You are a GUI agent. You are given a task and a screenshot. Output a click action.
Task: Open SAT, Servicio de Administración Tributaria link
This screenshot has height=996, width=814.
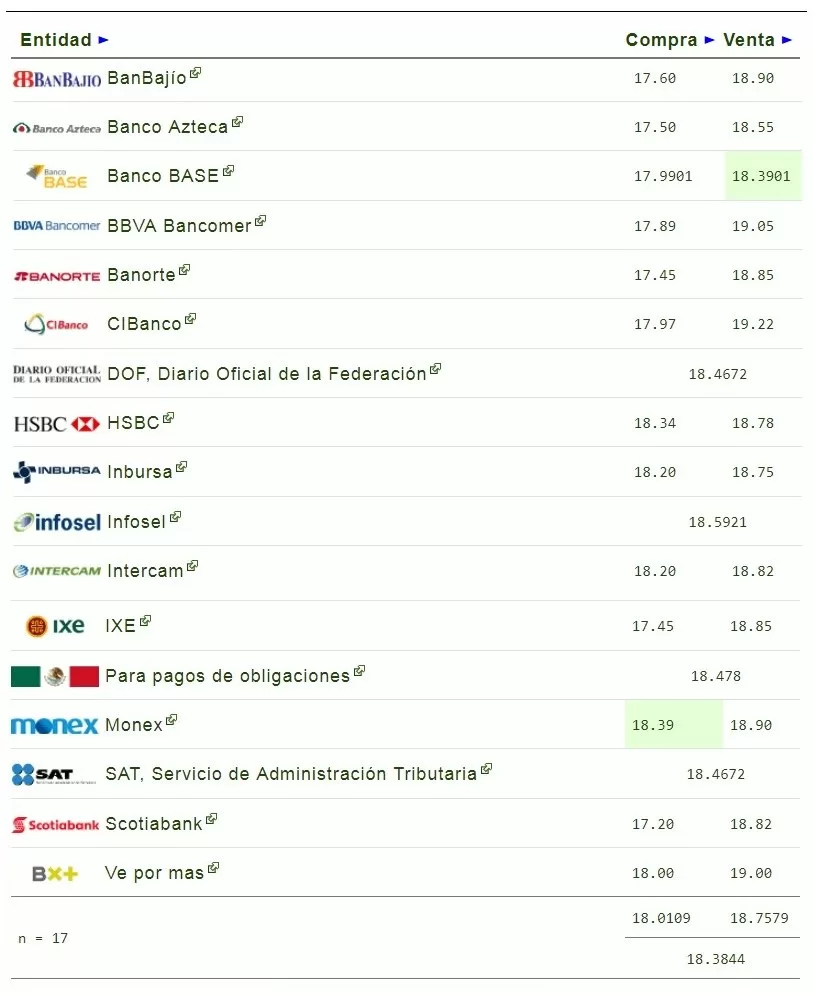(x=298, y=774)
